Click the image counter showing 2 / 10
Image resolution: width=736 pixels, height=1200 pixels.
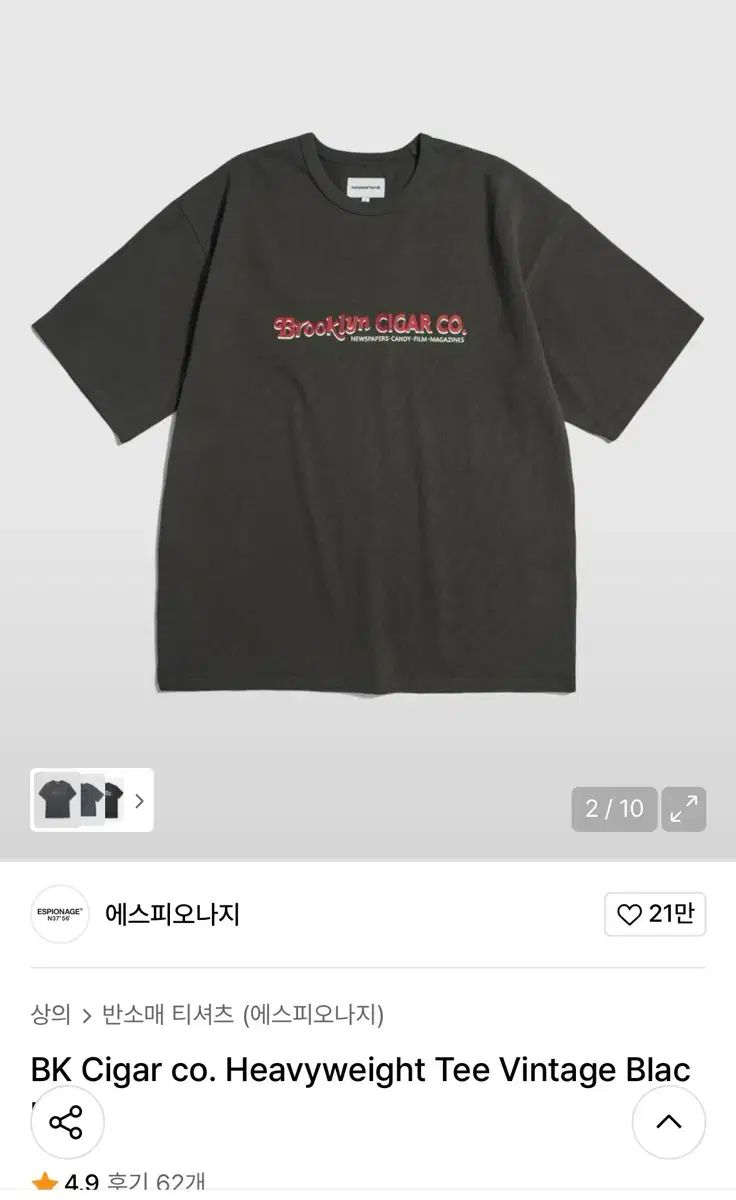[x=612, y=810]
